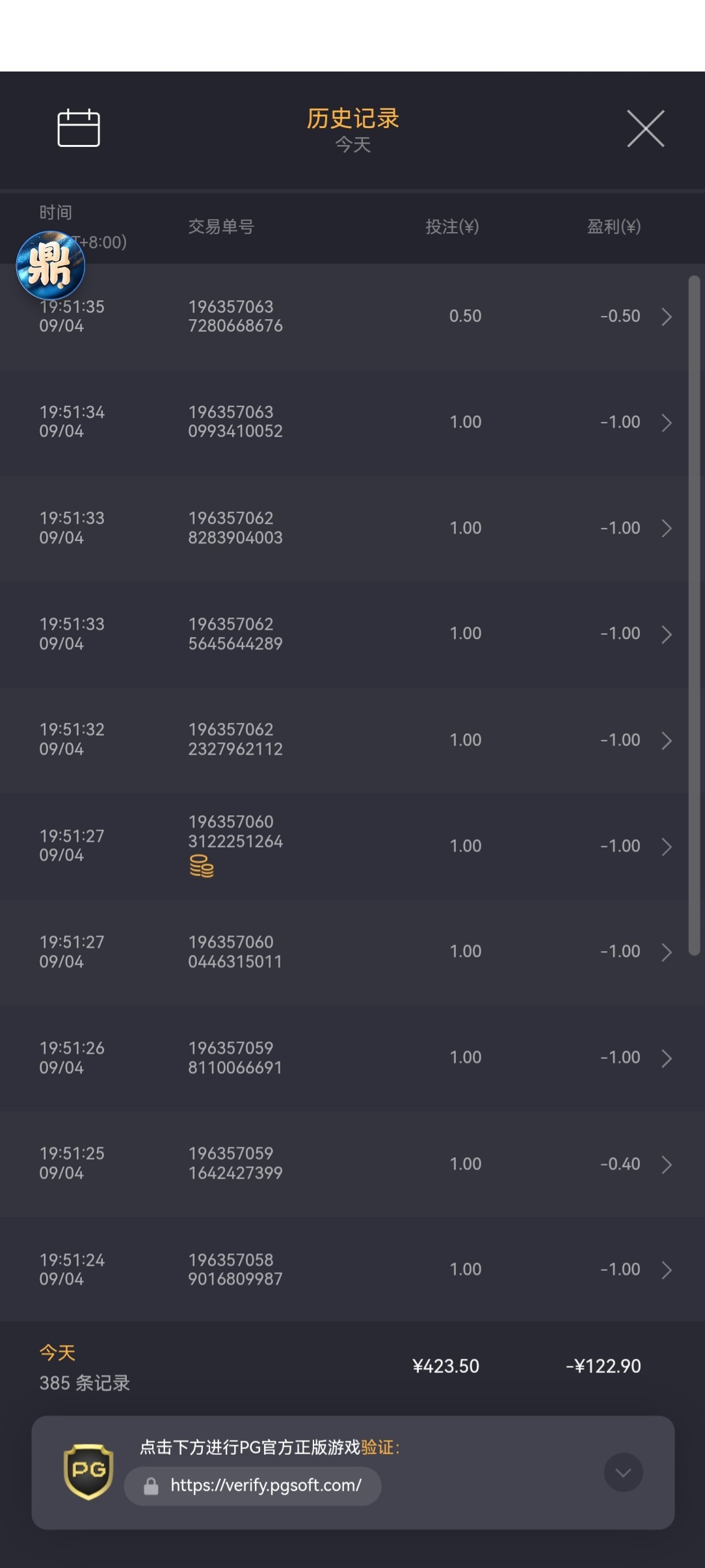Tap the floating 鼎 badge

click(x=50, y=265)
